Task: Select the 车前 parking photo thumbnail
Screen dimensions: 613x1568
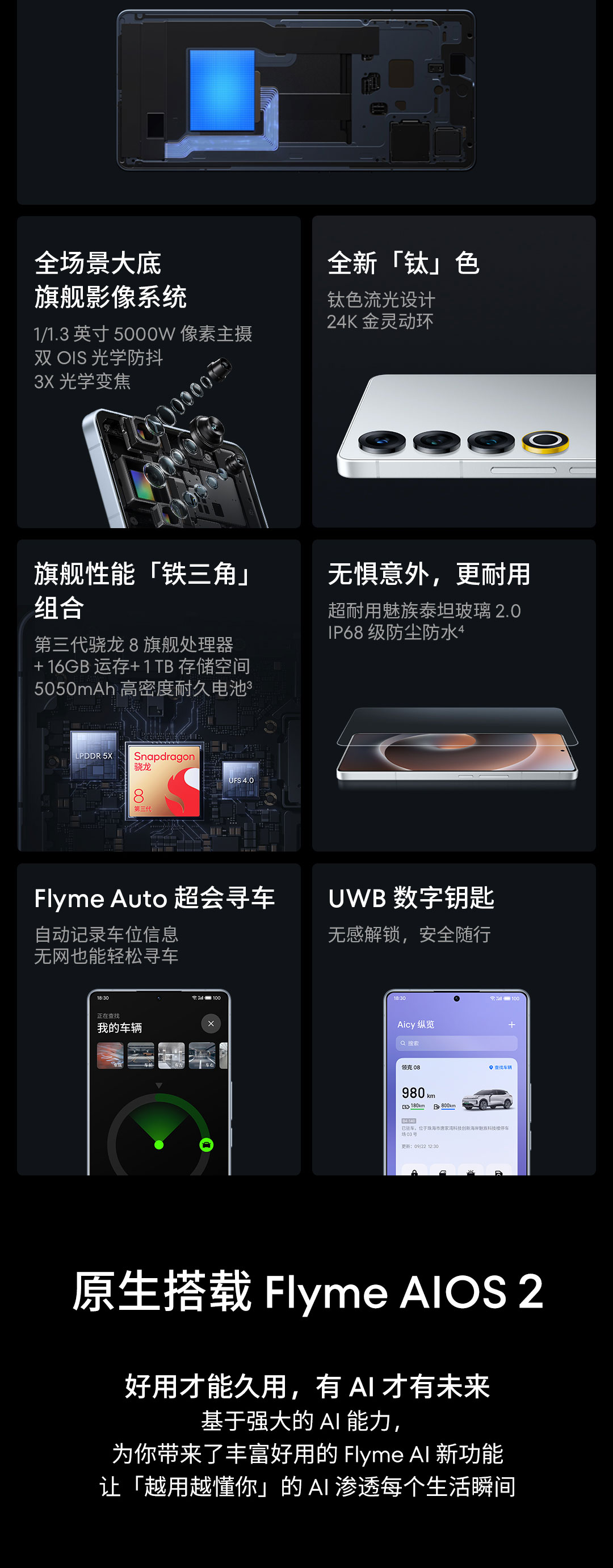Action: (141, 1056)
